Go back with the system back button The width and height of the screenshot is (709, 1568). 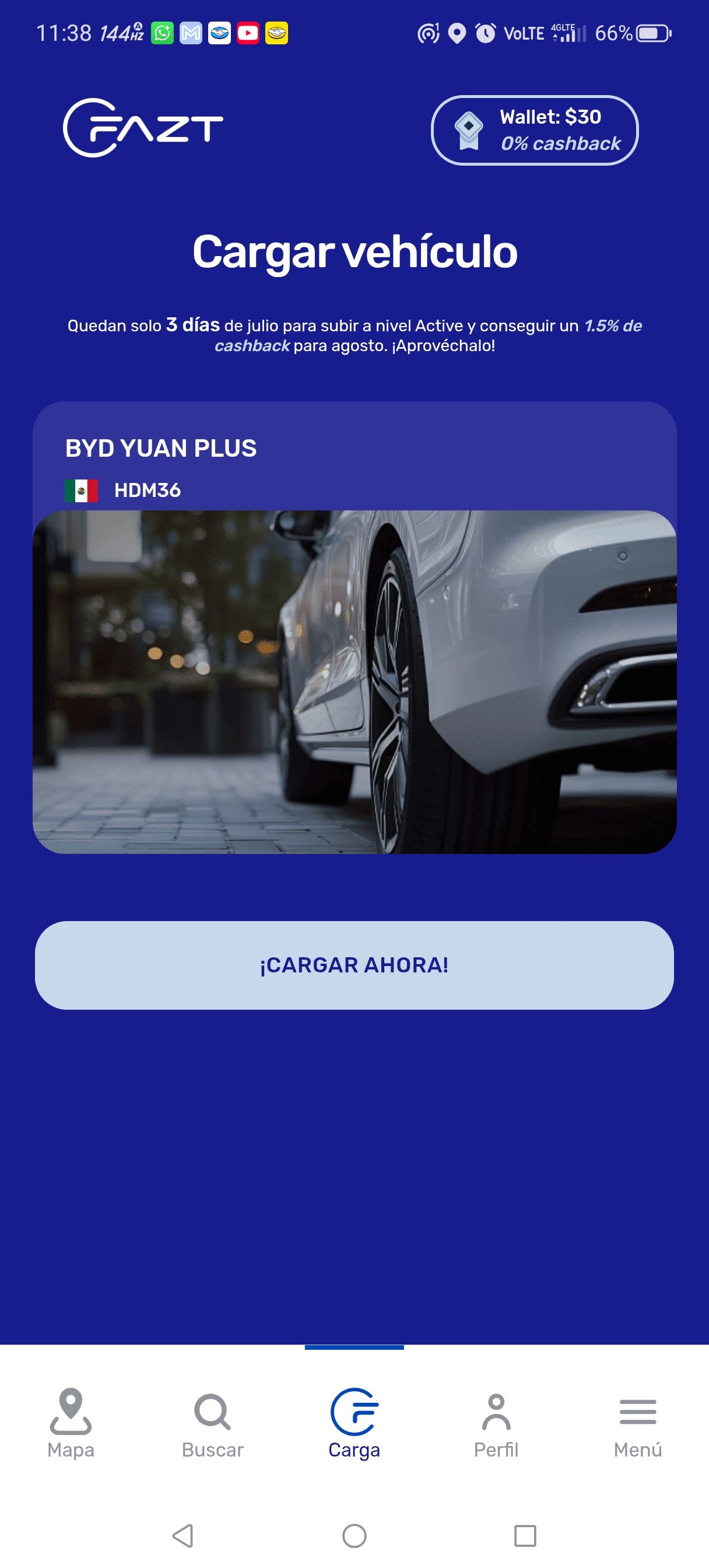[182, 1536]
